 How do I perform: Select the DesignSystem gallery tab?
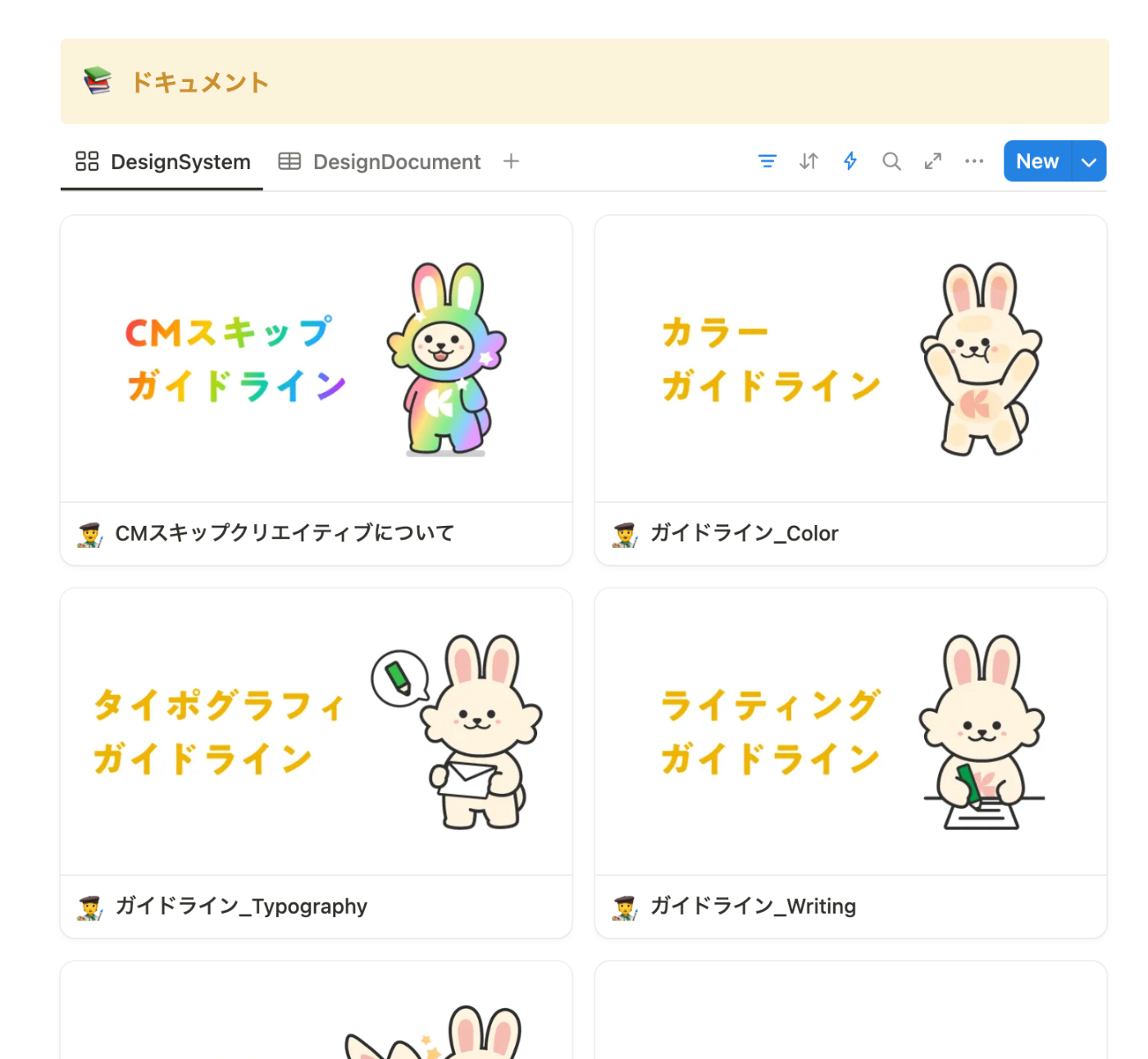point(162,162)
